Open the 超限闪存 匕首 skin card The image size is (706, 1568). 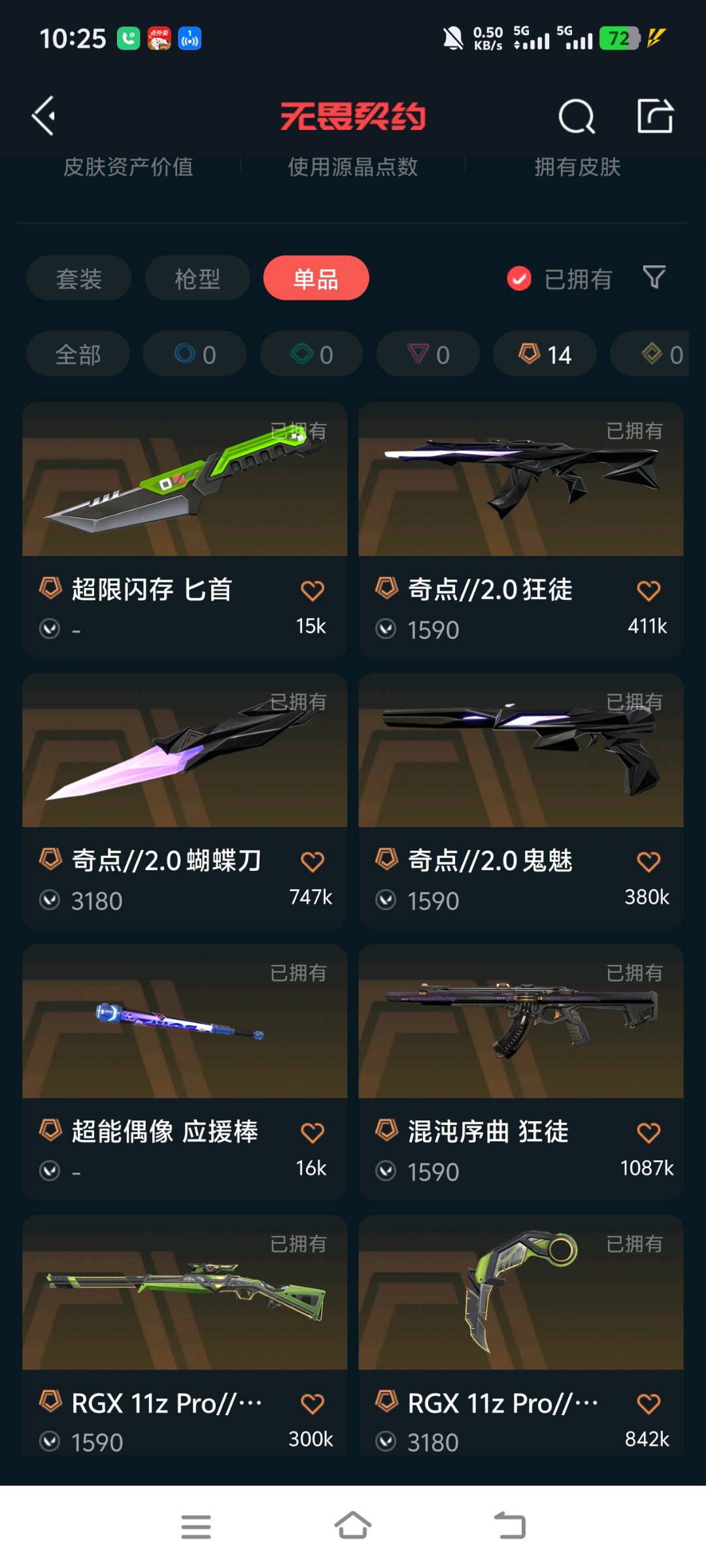[184, 497]
